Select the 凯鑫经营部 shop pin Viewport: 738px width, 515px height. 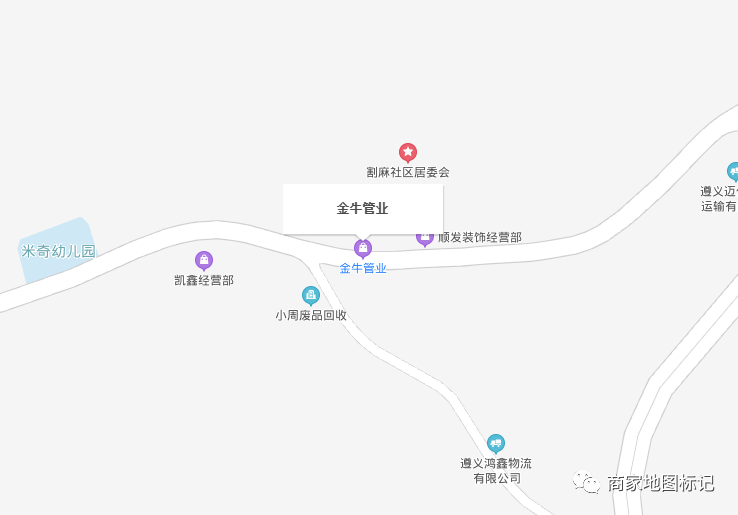(x=204, y=260)
